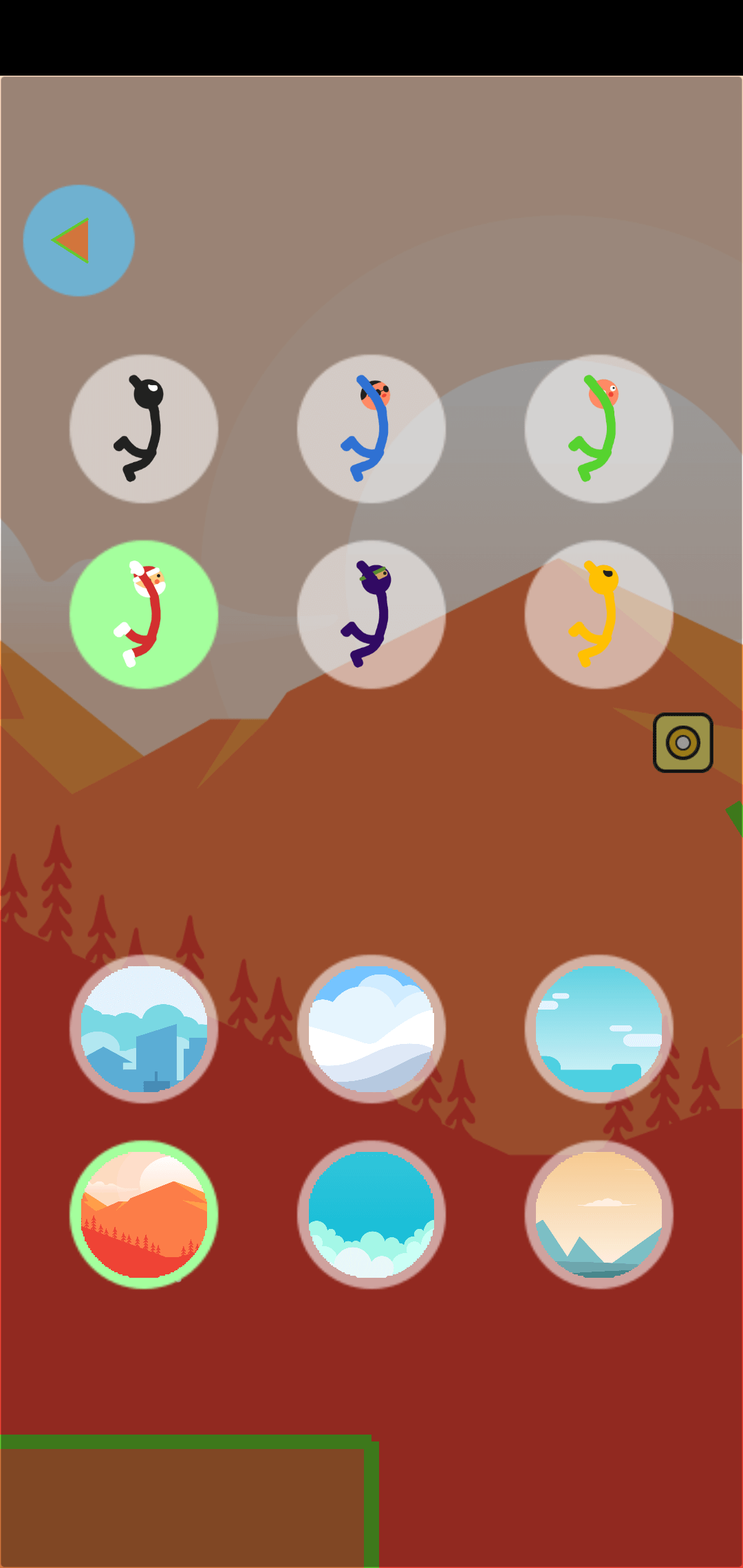Select the black stickman character
This screenshot has height=1568, width=743.
tap(144, 428)
